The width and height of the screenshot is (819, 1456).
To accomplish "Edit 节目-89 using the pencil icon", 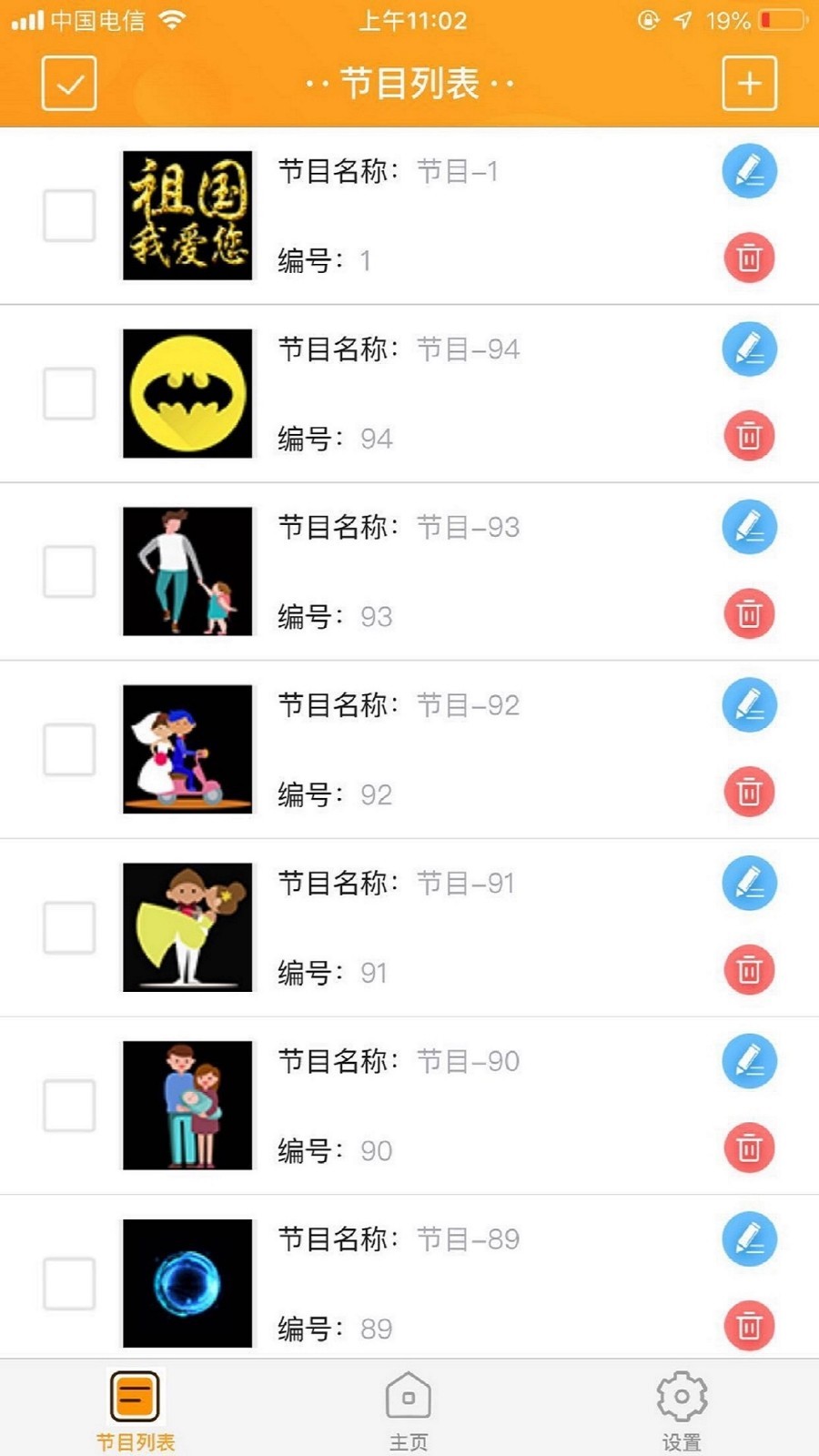I will coord(748,1238).
